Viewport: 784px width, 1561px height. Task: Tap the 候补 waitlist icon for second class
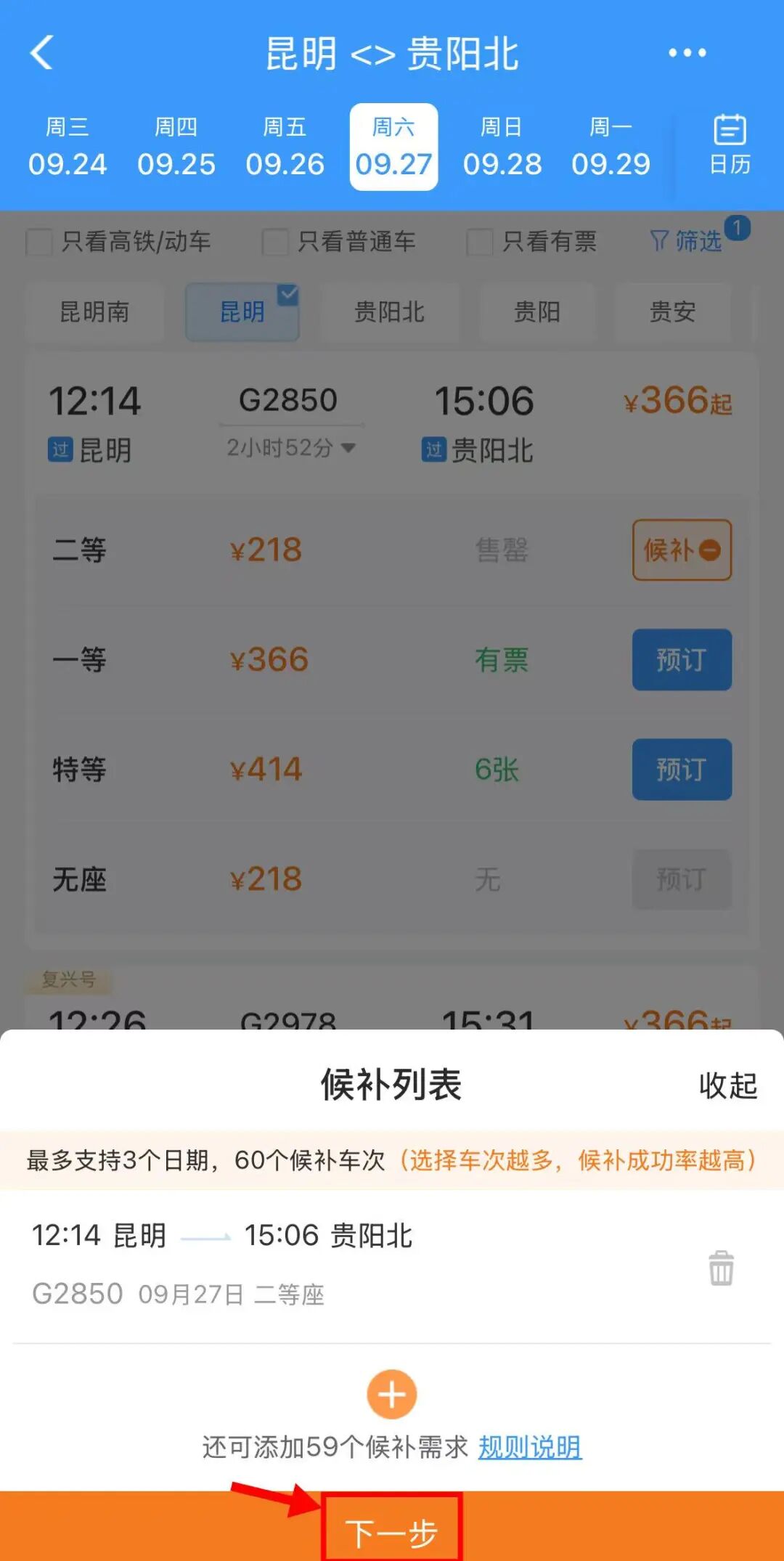[x=681, y=550]
